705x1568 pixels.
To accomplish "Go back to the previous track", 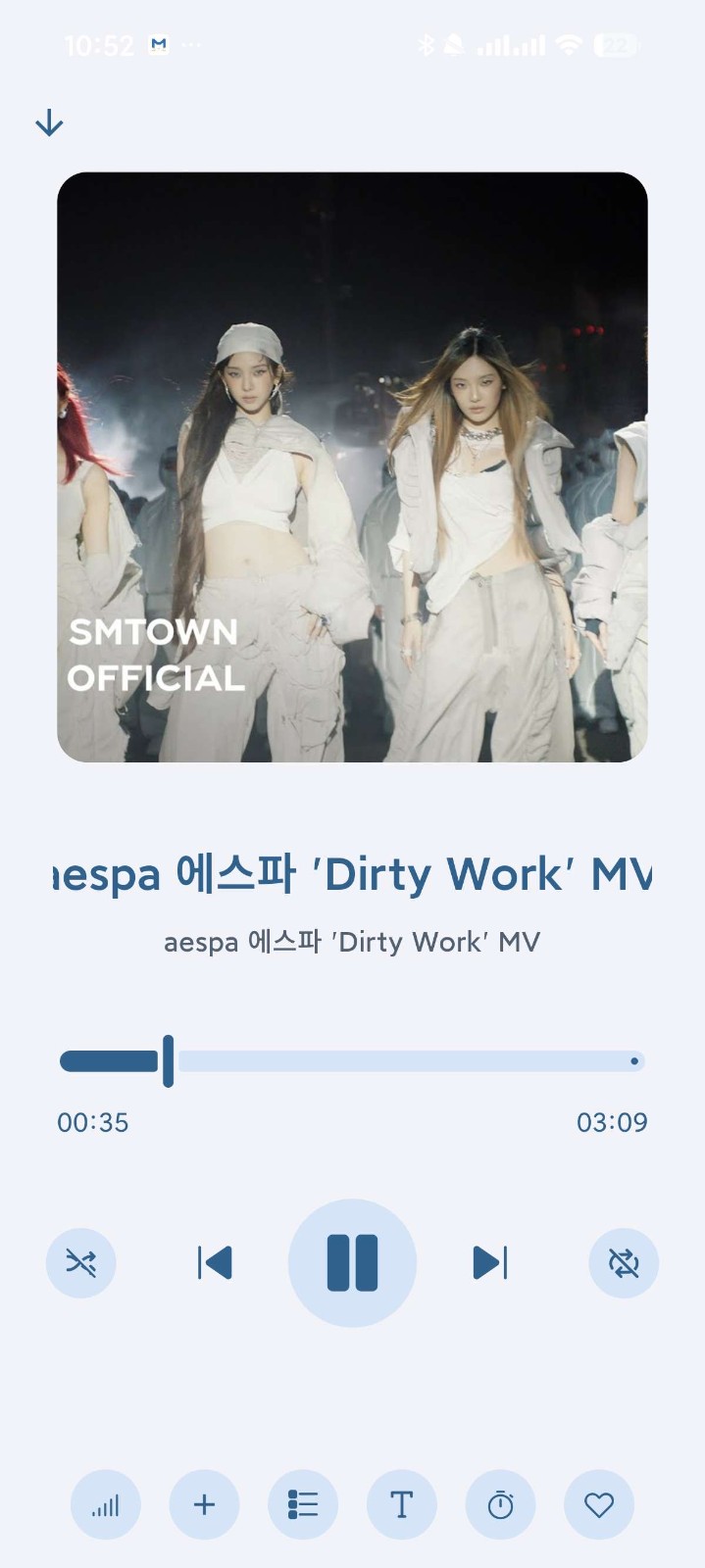I will click(215, 1262).
